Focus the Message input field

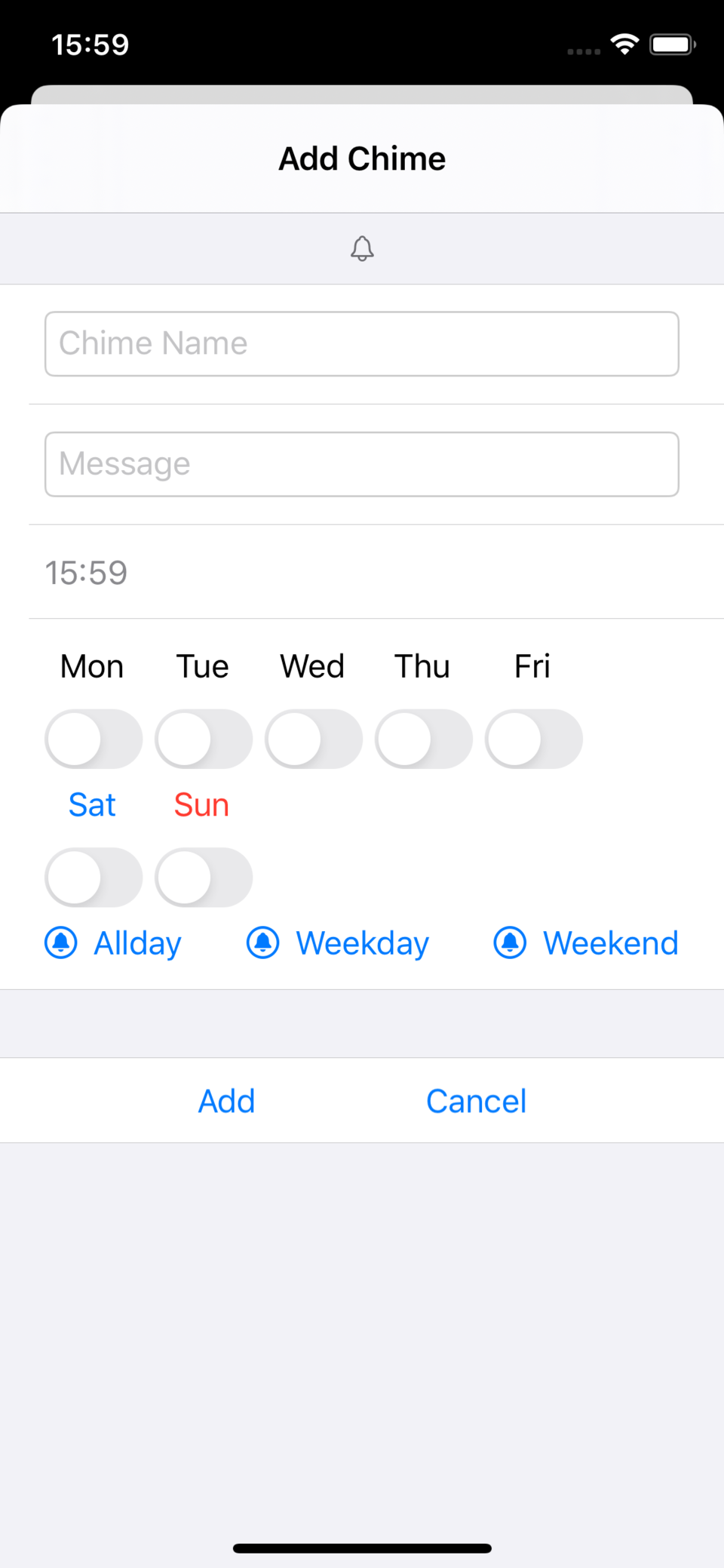point(362,465)
